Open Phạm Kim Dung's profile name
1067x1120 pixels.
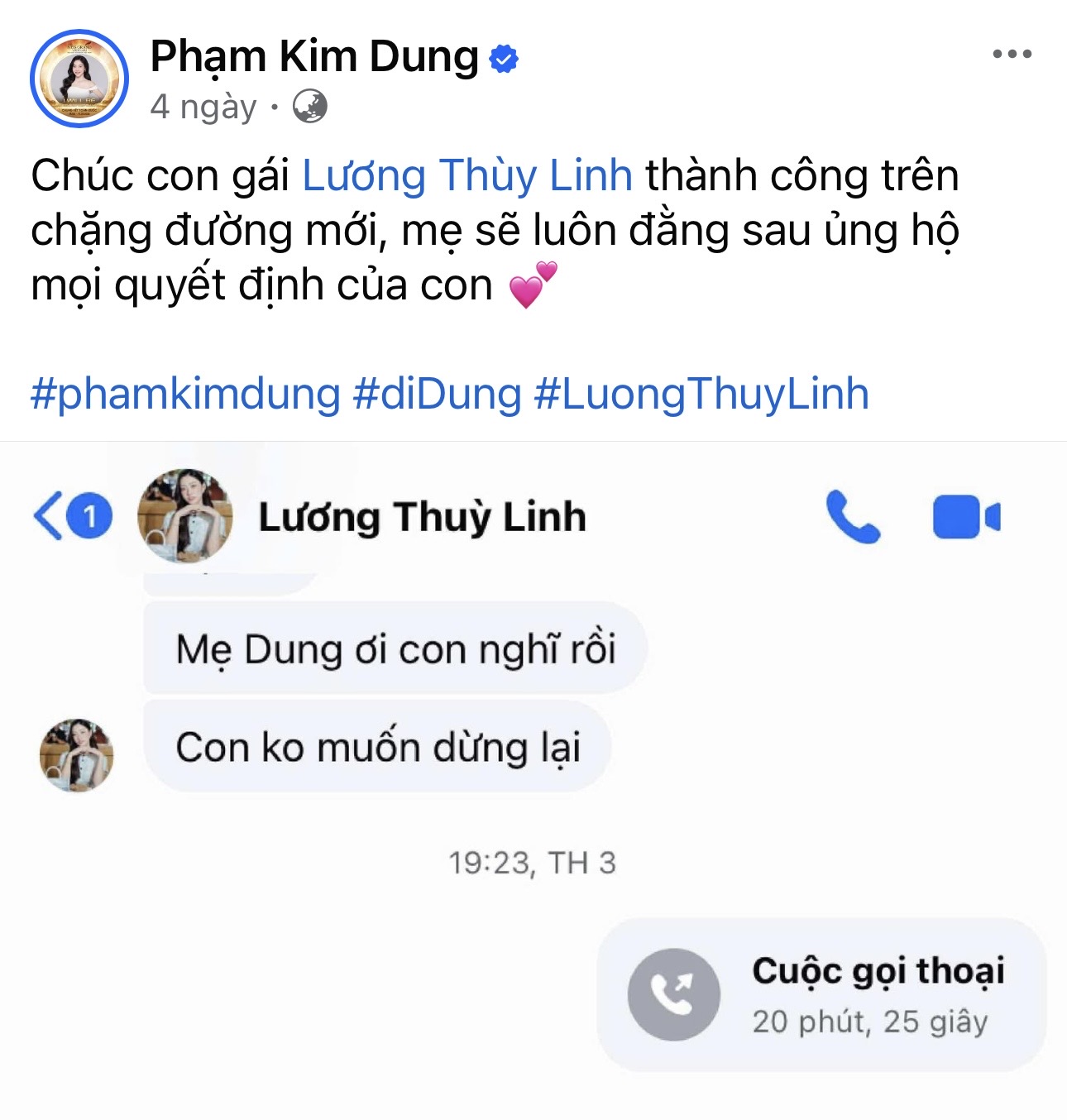tap(314, 57)
